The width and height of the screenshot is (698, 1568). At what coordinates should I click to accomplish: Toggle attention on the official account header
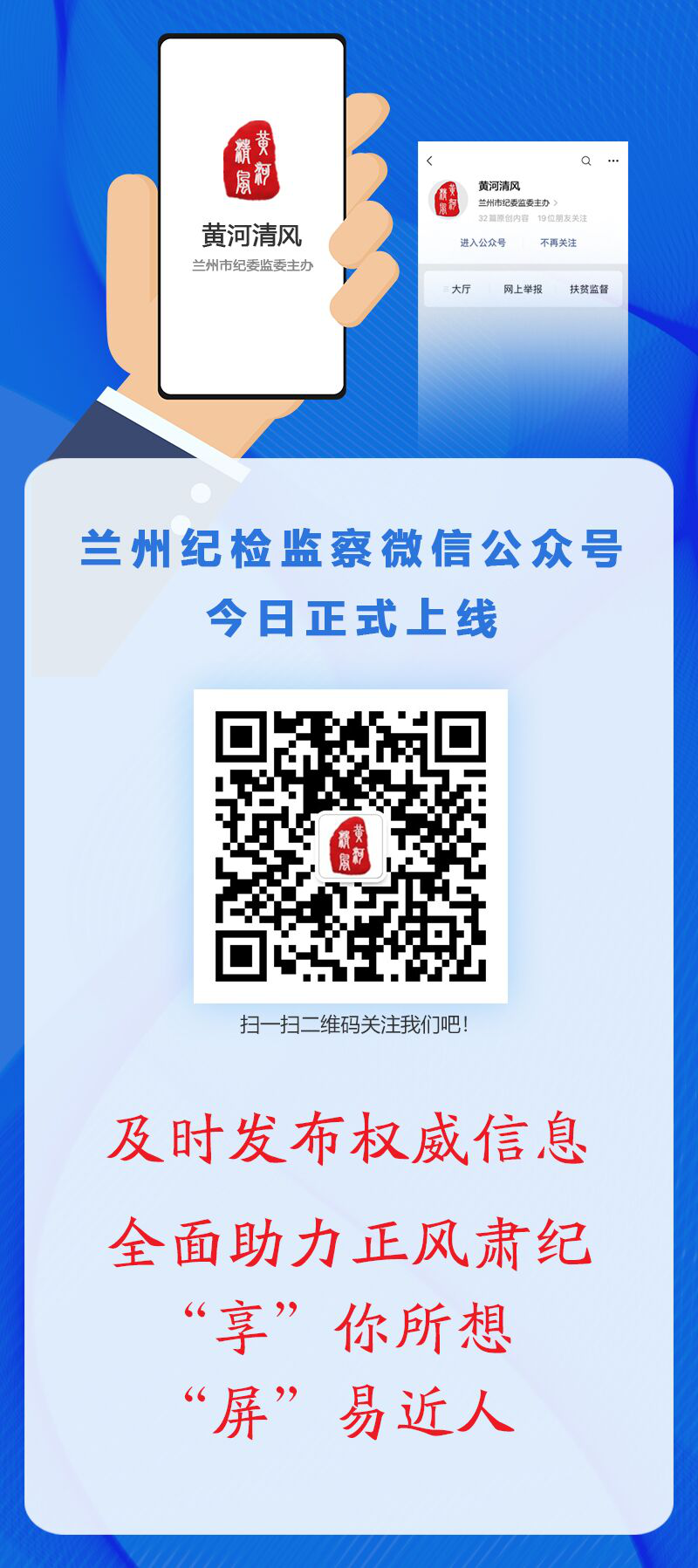click(558, 243)
